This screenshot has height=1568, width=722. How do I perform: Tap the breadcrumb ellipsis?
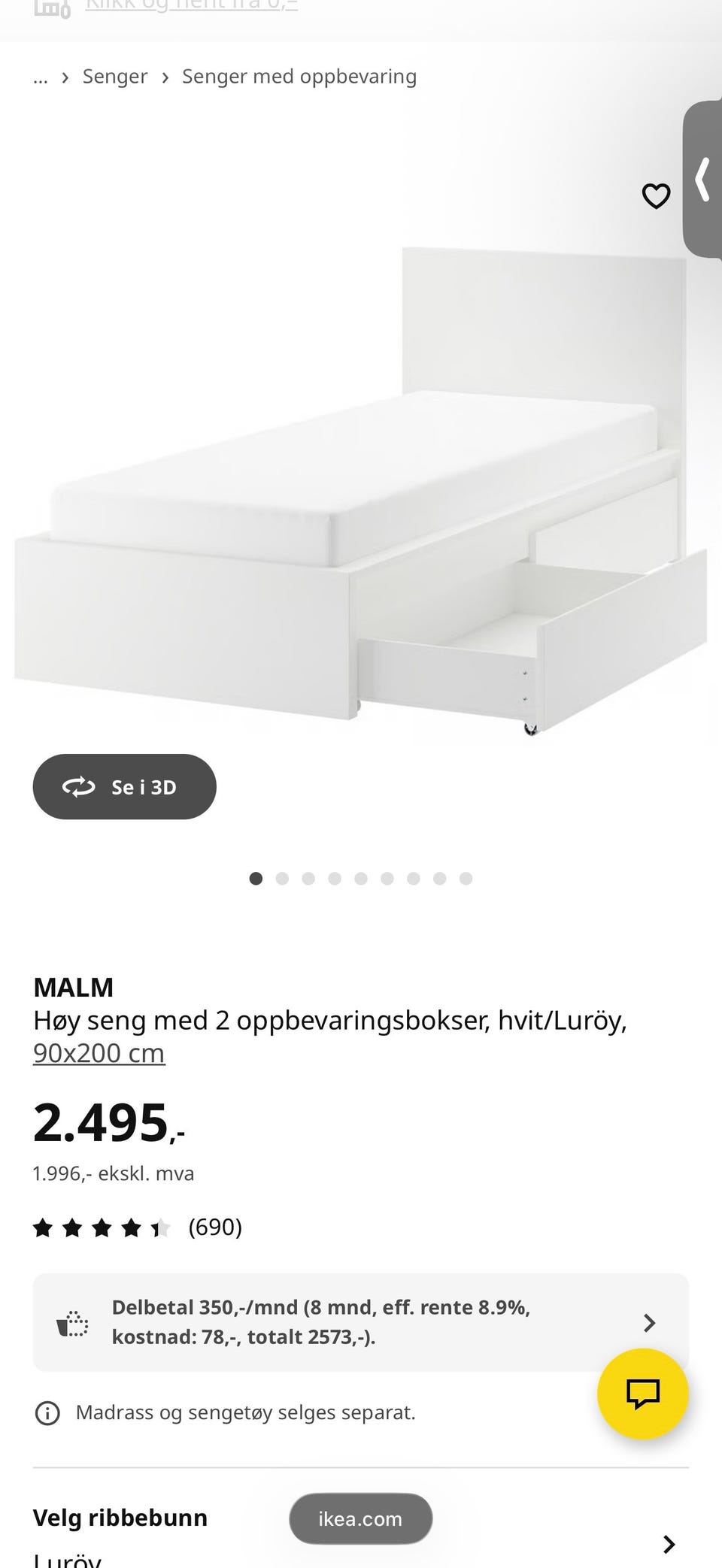click(x=40, y=76)
